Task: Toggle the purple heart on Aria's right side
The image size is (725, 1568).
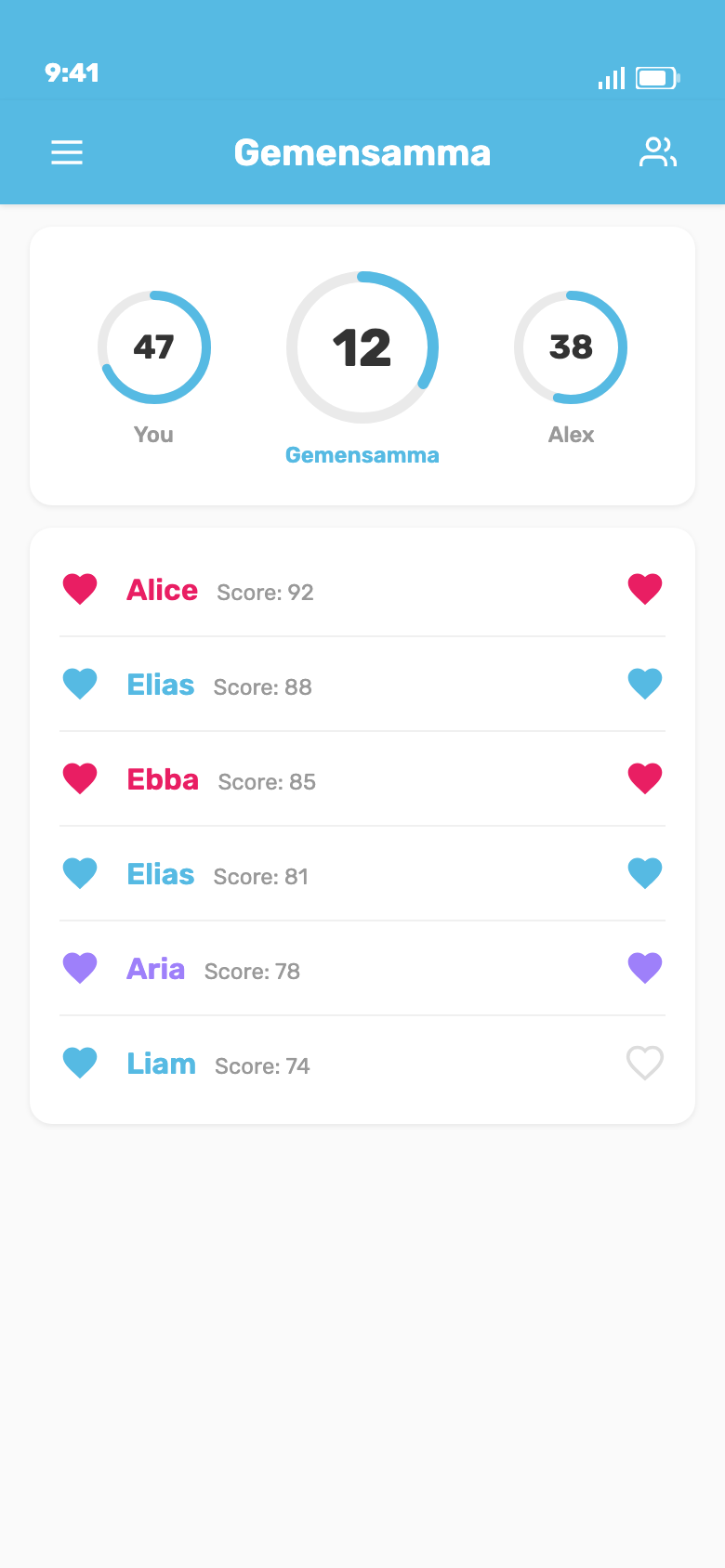Action: tap(645, 967)
